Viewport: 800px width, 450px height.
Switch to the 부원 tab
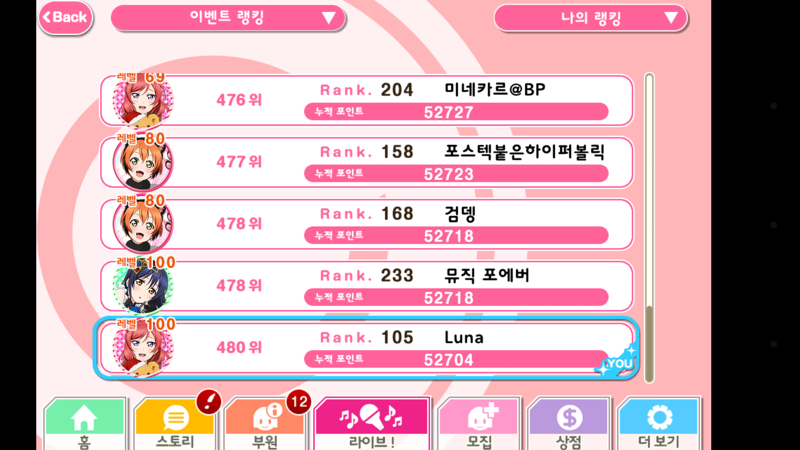click(x=264, y=425)
